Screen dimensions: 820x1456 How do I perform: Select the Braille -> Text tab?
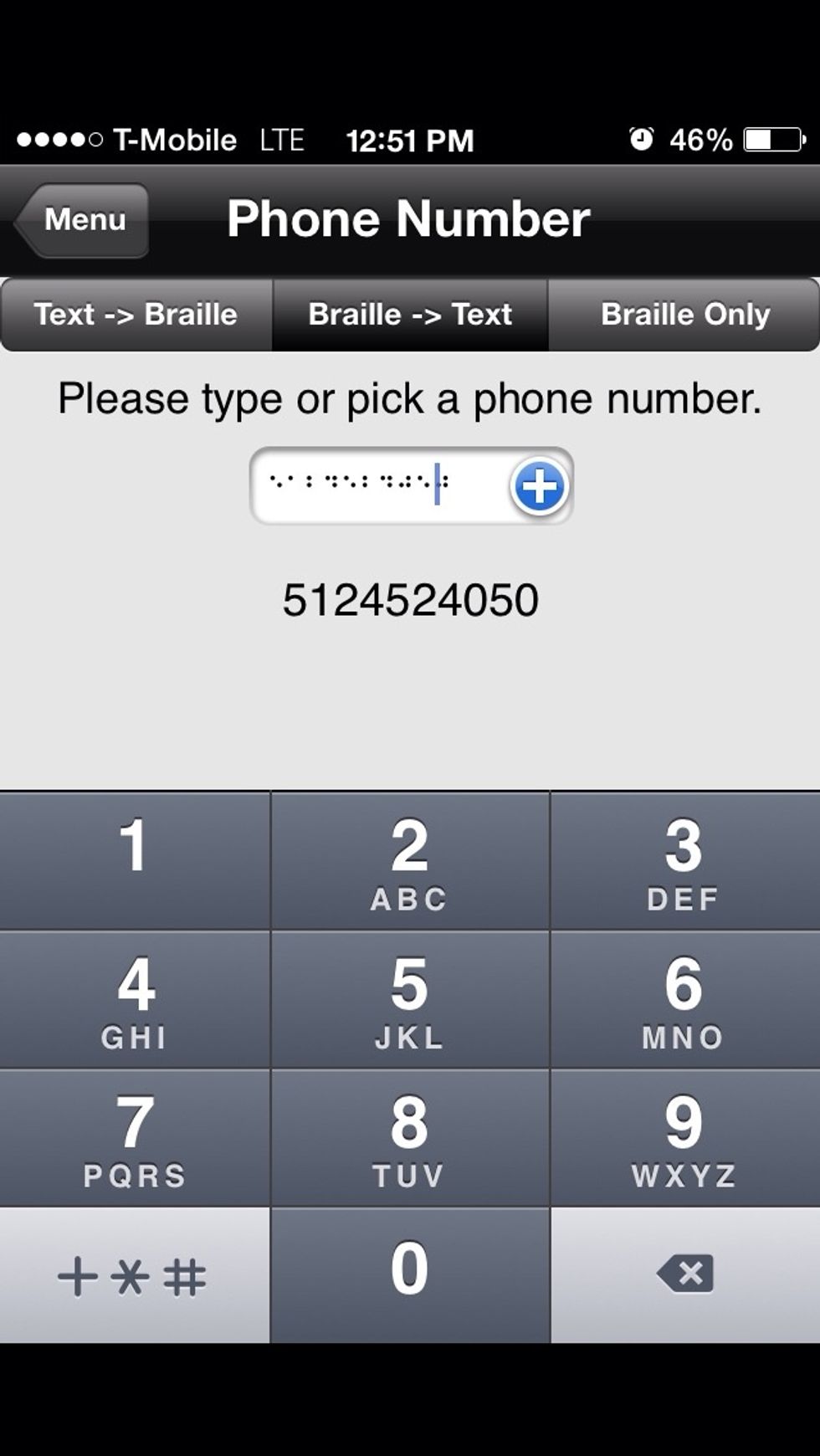click(x=410, y=315)
